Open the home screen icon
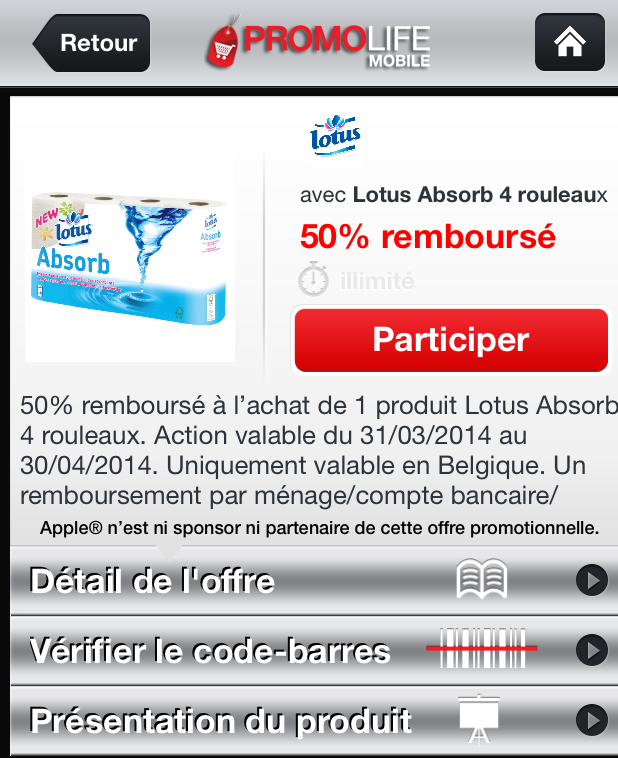 tap(569, 43)
